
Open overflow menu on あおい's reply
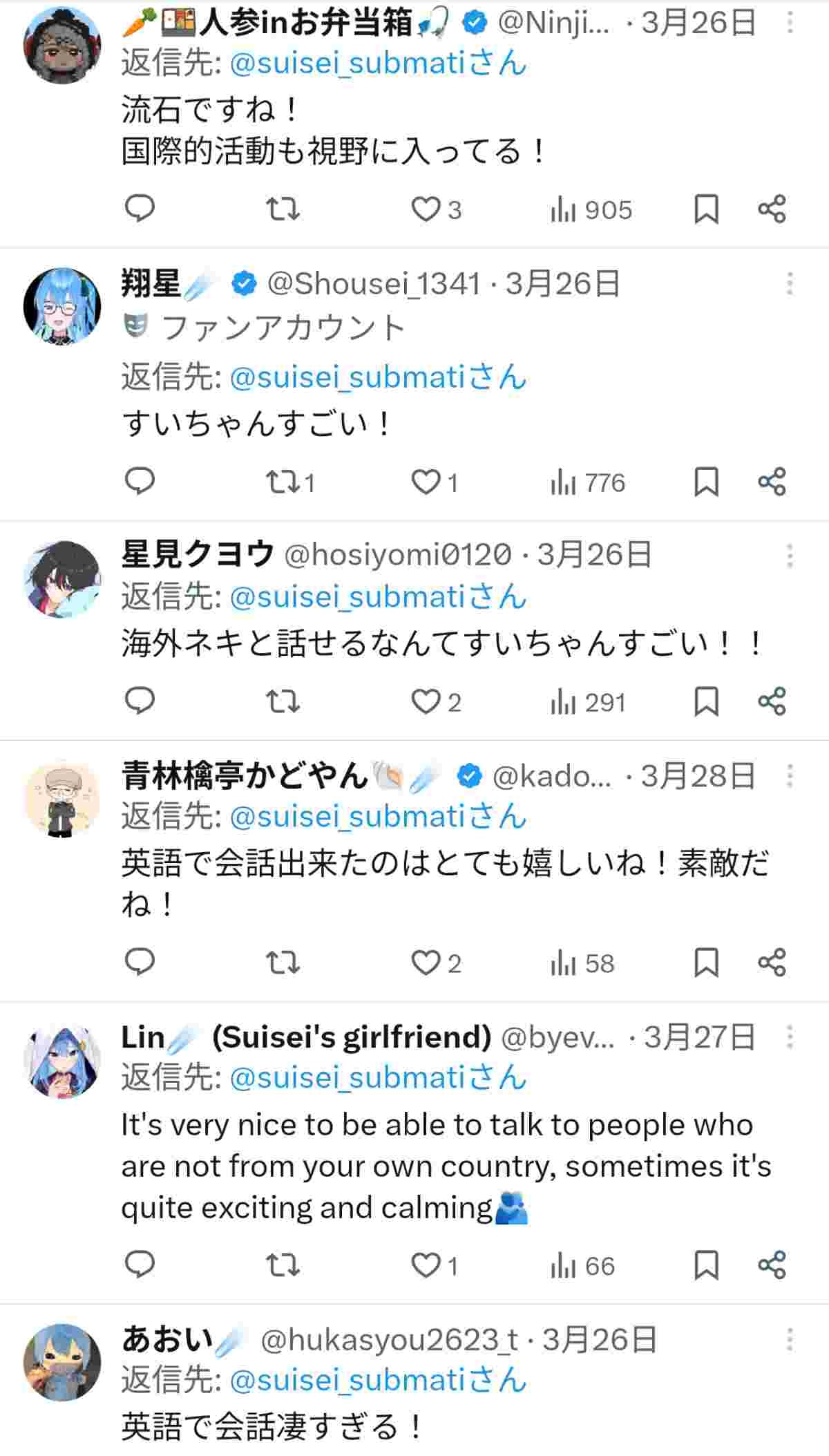(x=790, y=1339)
